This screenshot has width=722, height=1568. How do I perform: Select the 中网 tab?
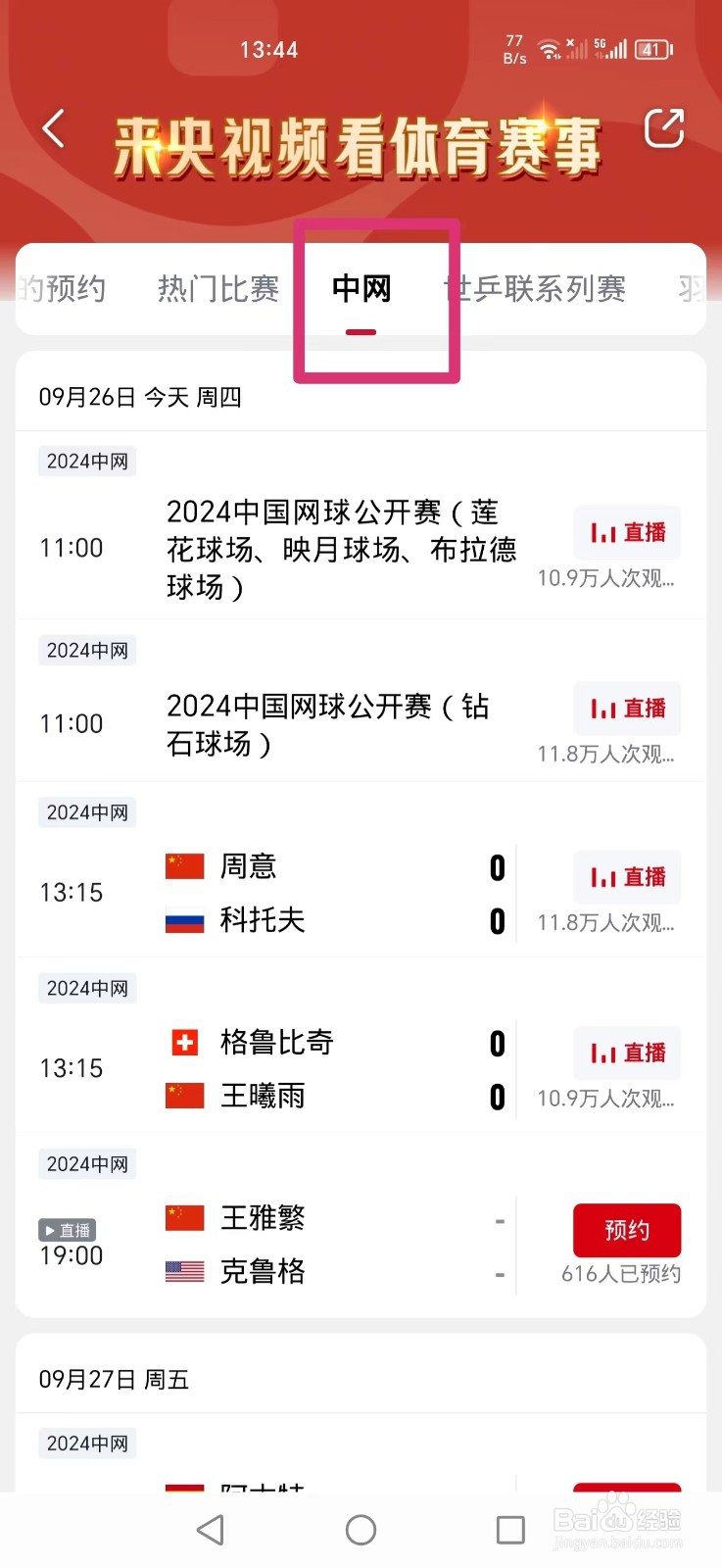coord(361,288)
